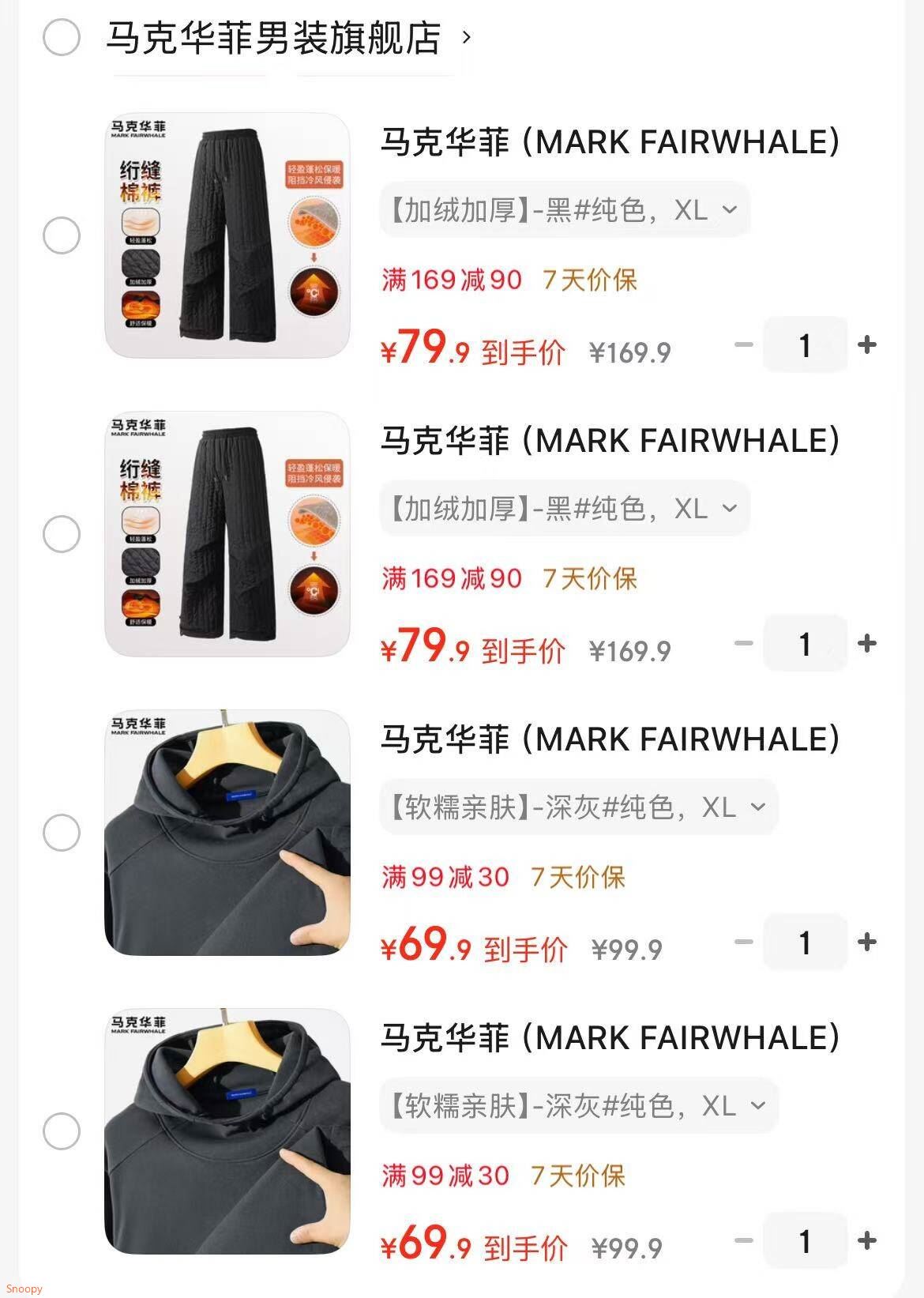Check the first 加绒加厚 pants item checkbox
The height and width of the screenshot is (1298, 924).
point(60,235)
